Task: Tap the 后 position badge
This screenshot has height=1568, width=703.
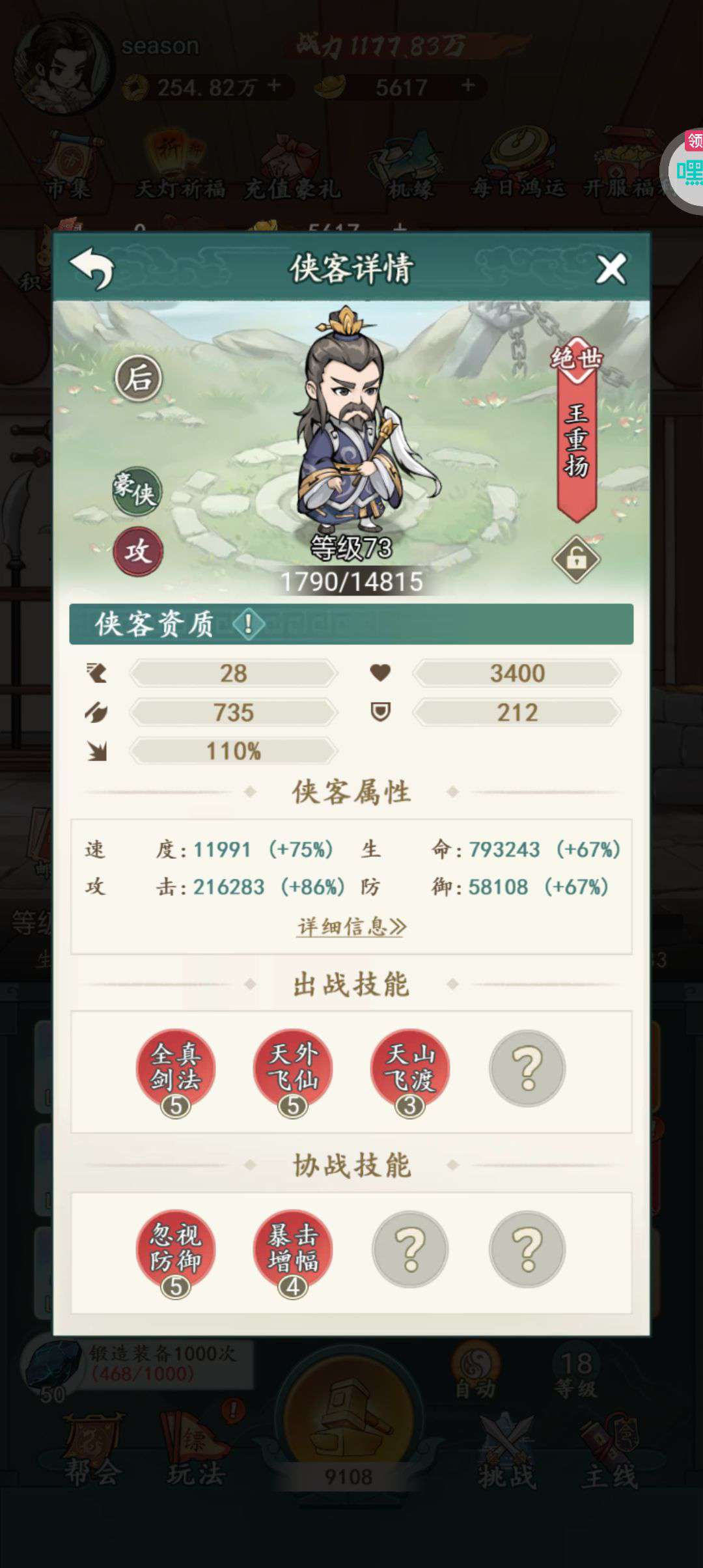Action: [138, 378]
